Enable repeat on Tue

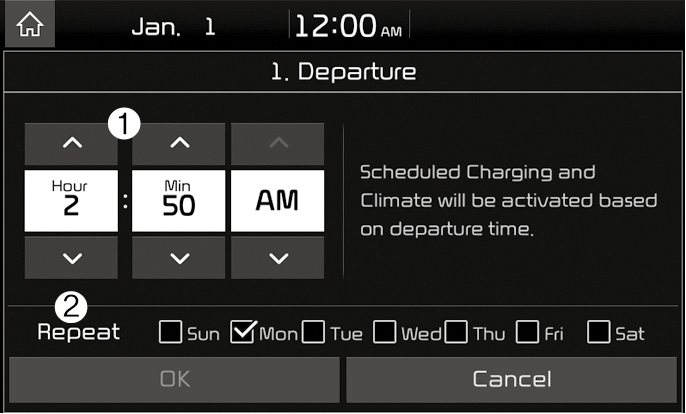[313, 333]
